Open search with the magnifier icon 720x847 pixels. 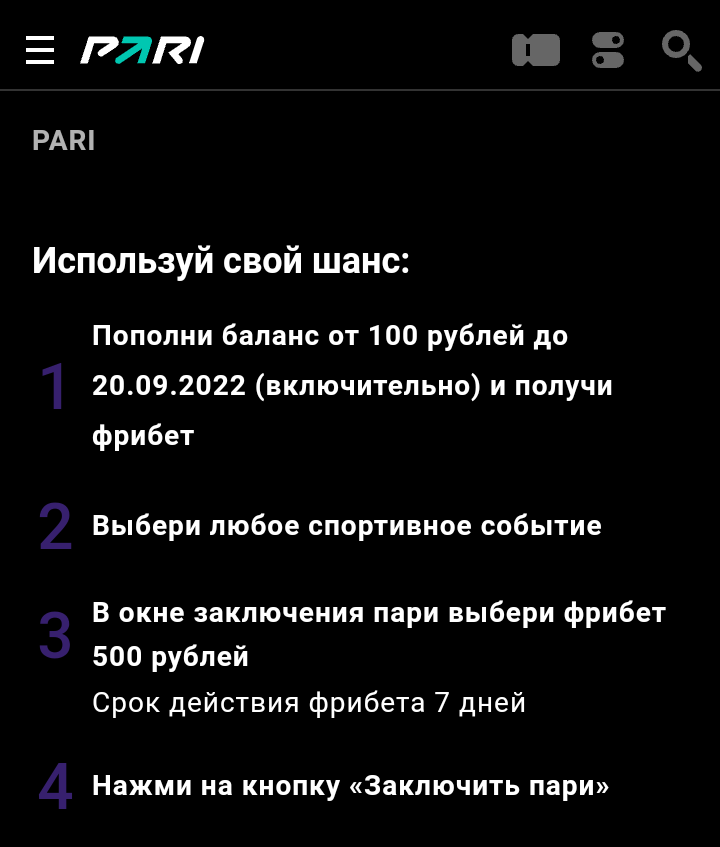pyautogui.click(x=682, y=51)
